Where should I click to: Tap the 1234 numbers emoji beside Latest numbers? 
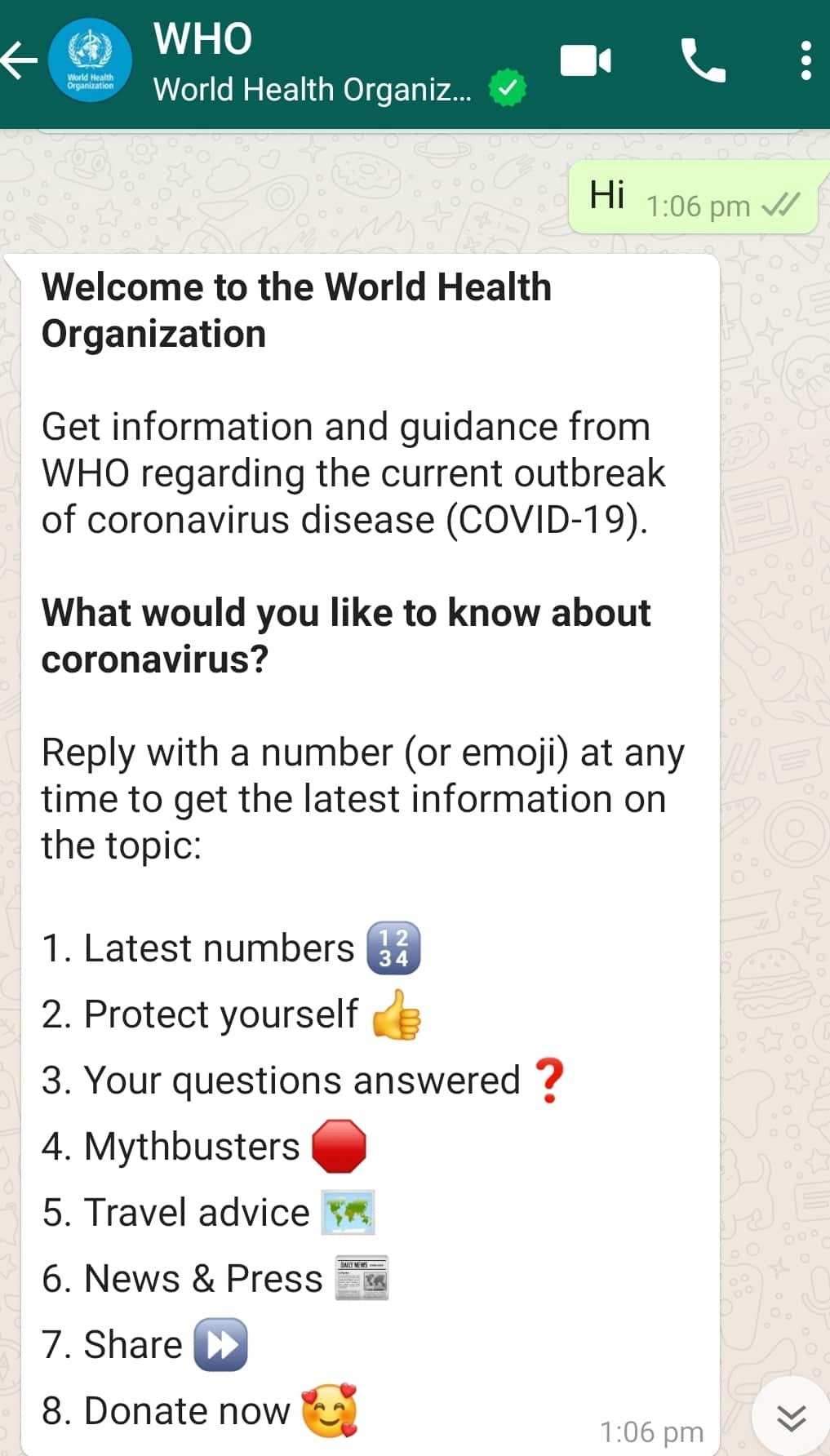click(x=393, y=947)
